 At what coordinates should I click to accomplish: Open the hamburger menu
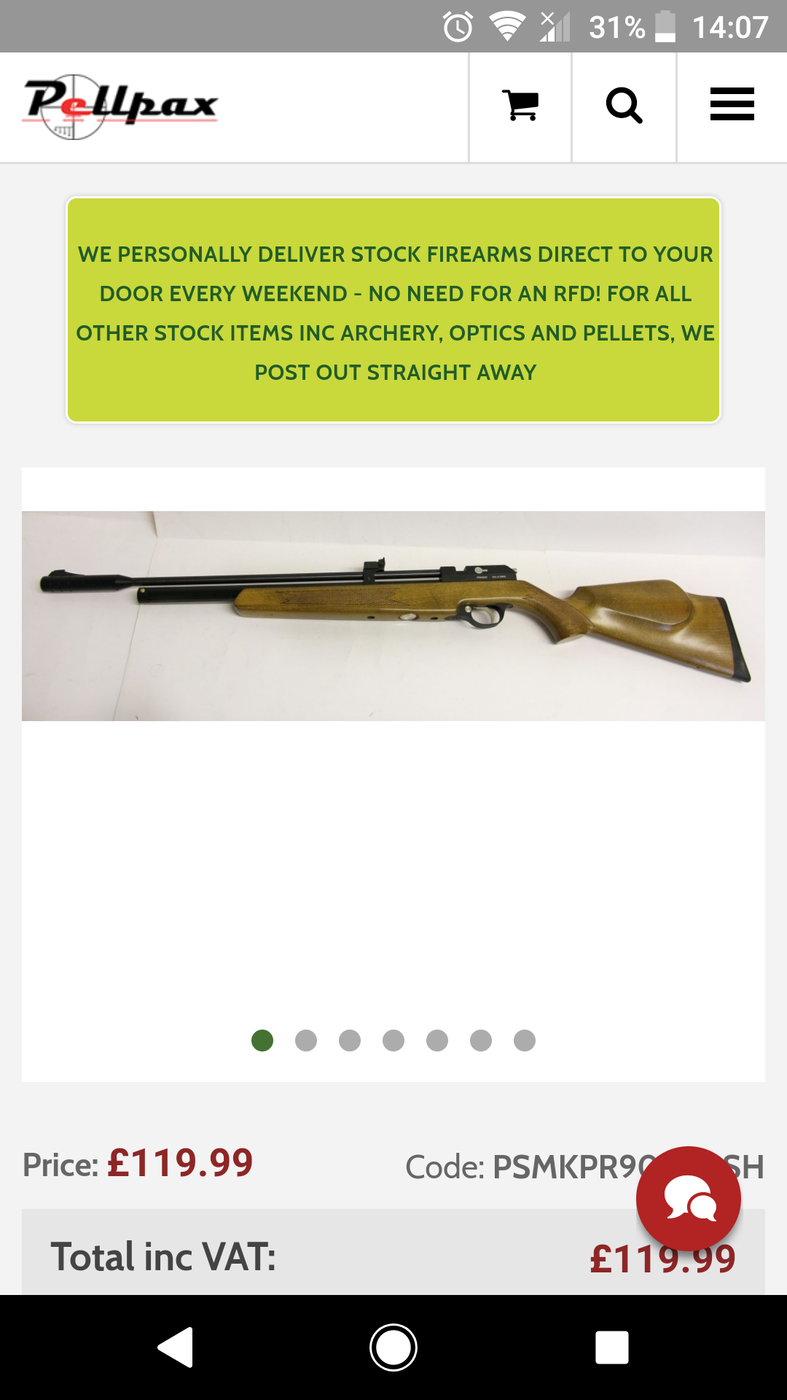coord(732,105)
